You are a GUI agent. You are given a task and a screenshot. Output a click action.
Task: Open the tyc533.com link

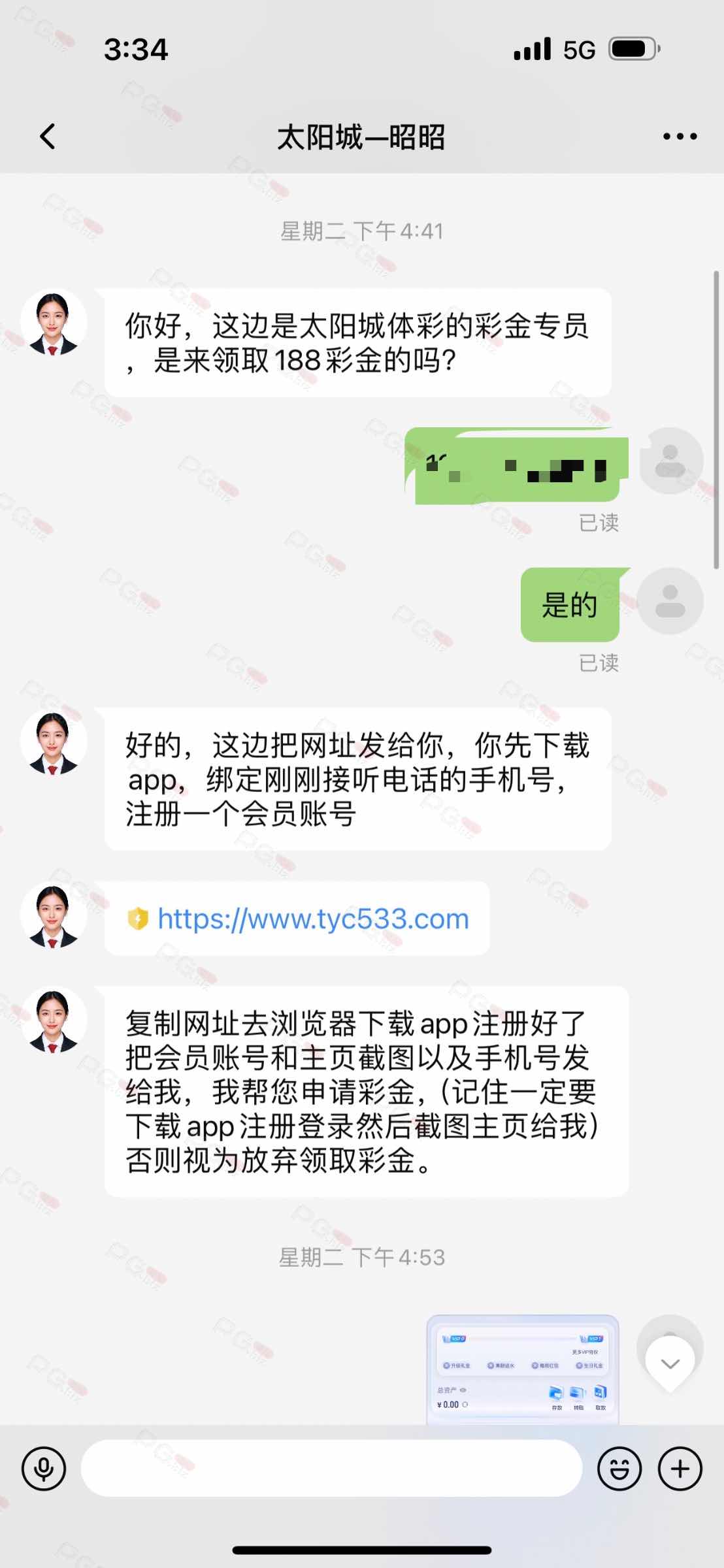313,919
